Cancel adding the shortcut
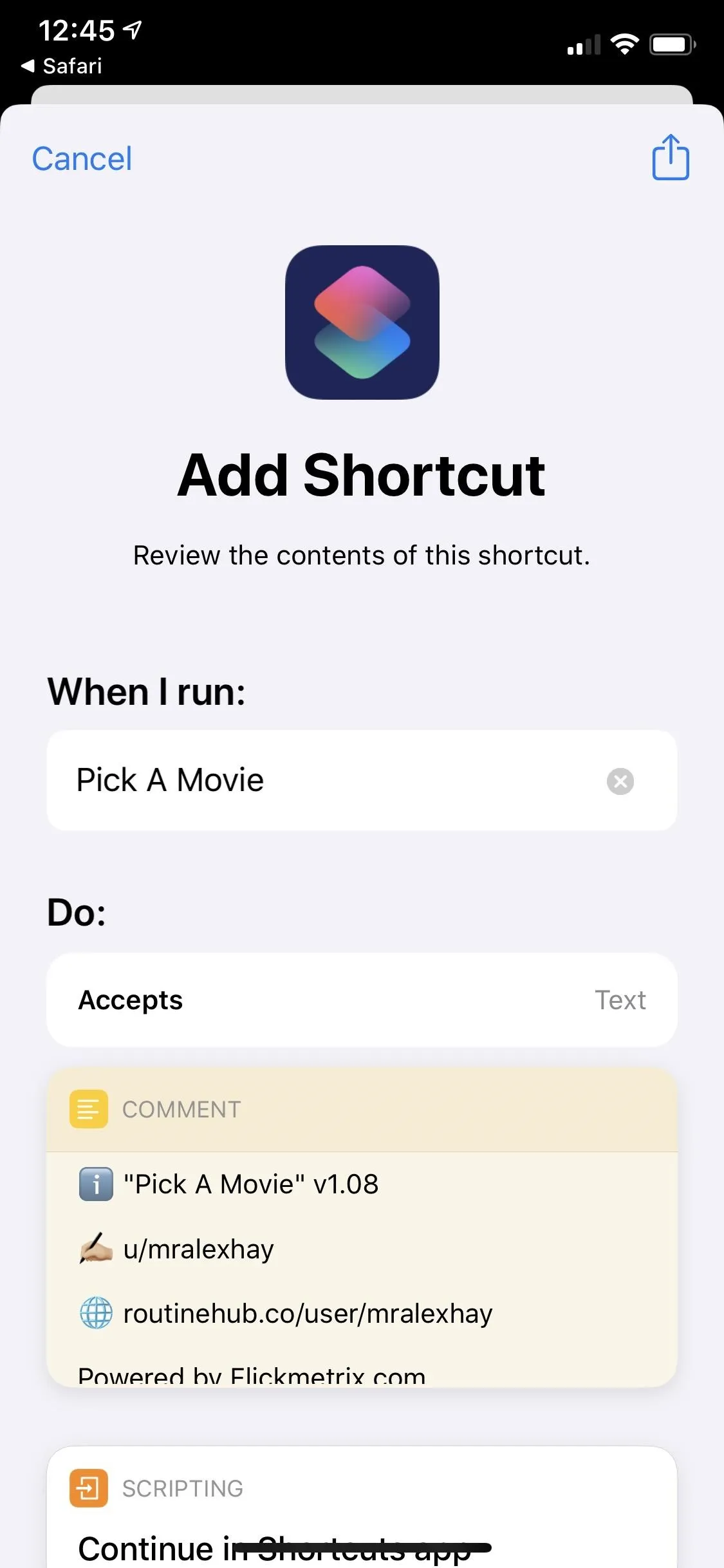This screenshot has width=724, height=1568. tap(82, 159)
